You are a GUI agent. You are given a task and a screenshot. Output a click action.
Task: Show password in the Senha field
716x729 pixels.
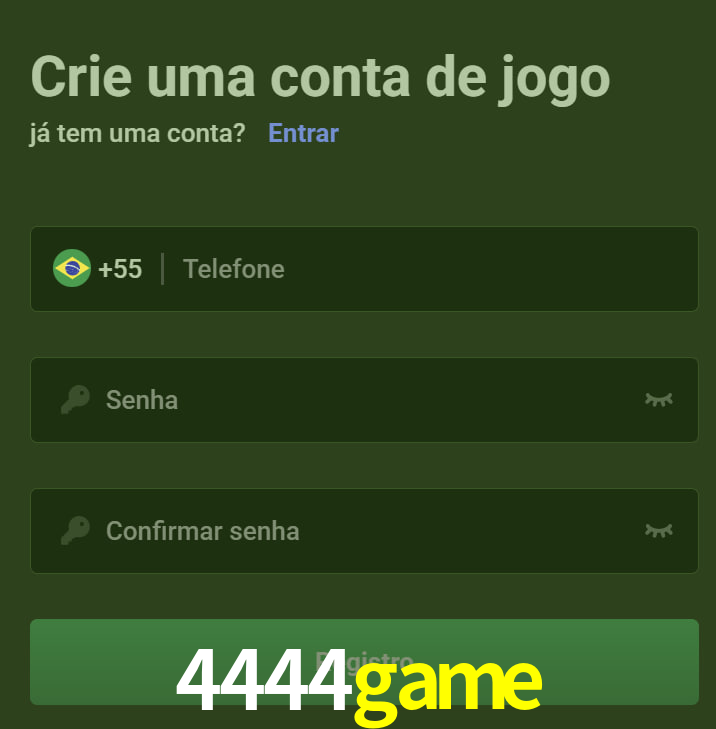[x=658, y=400]
